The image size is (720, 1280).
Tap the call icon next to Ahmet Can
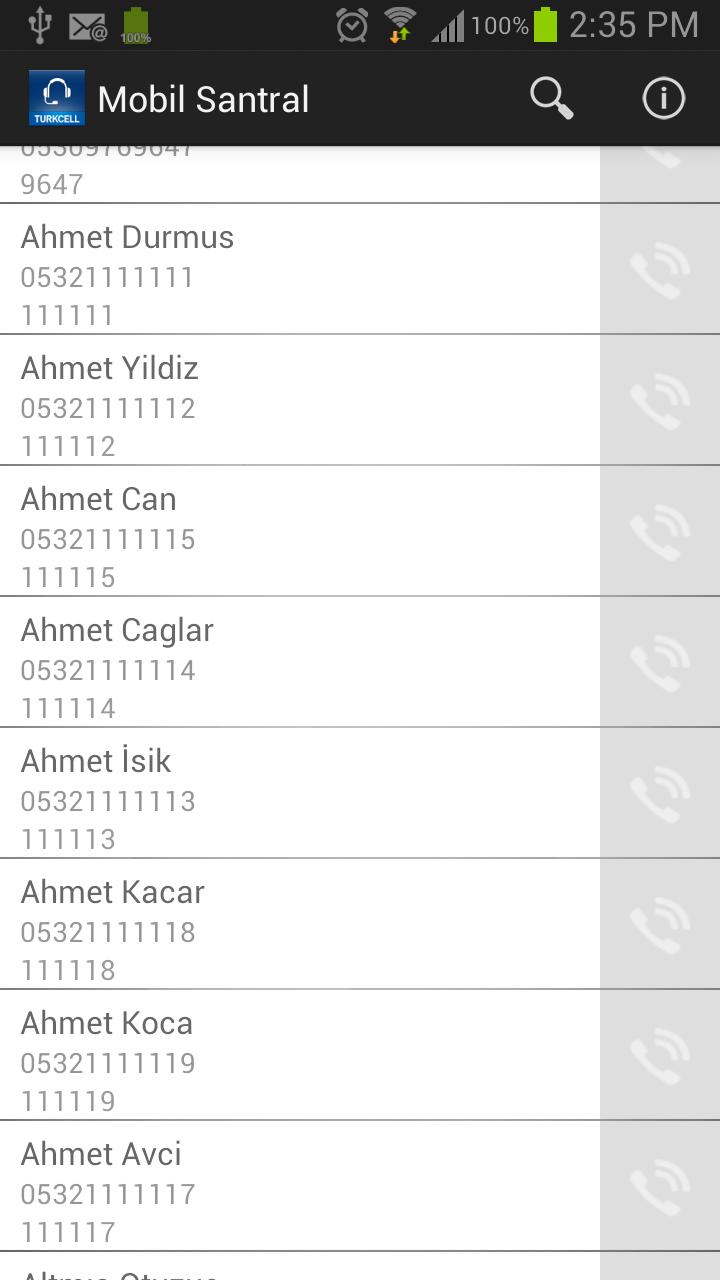pyautogui.click(x=660, y=530)
